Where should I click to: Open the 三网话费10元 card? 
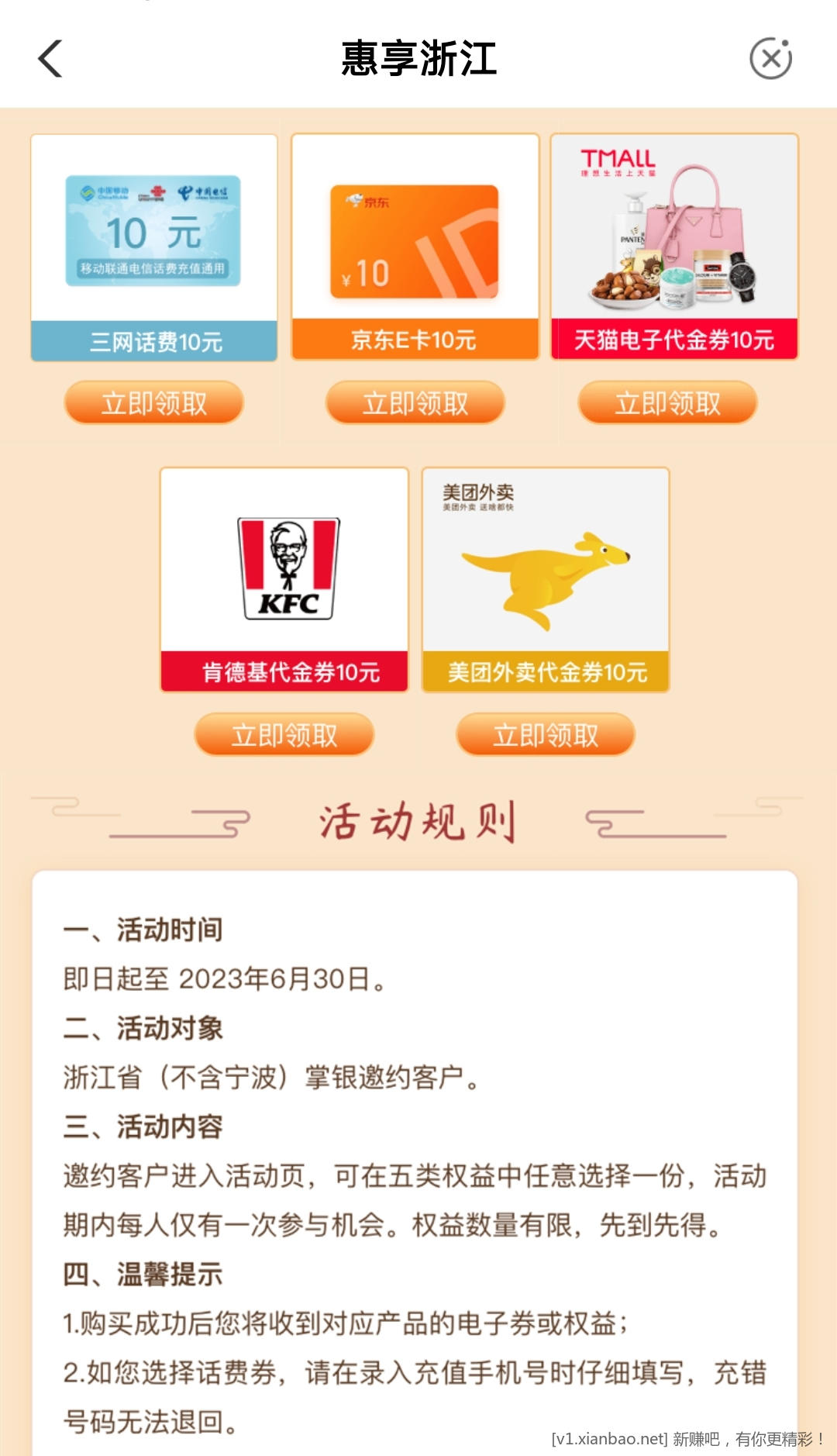point(154,247)
